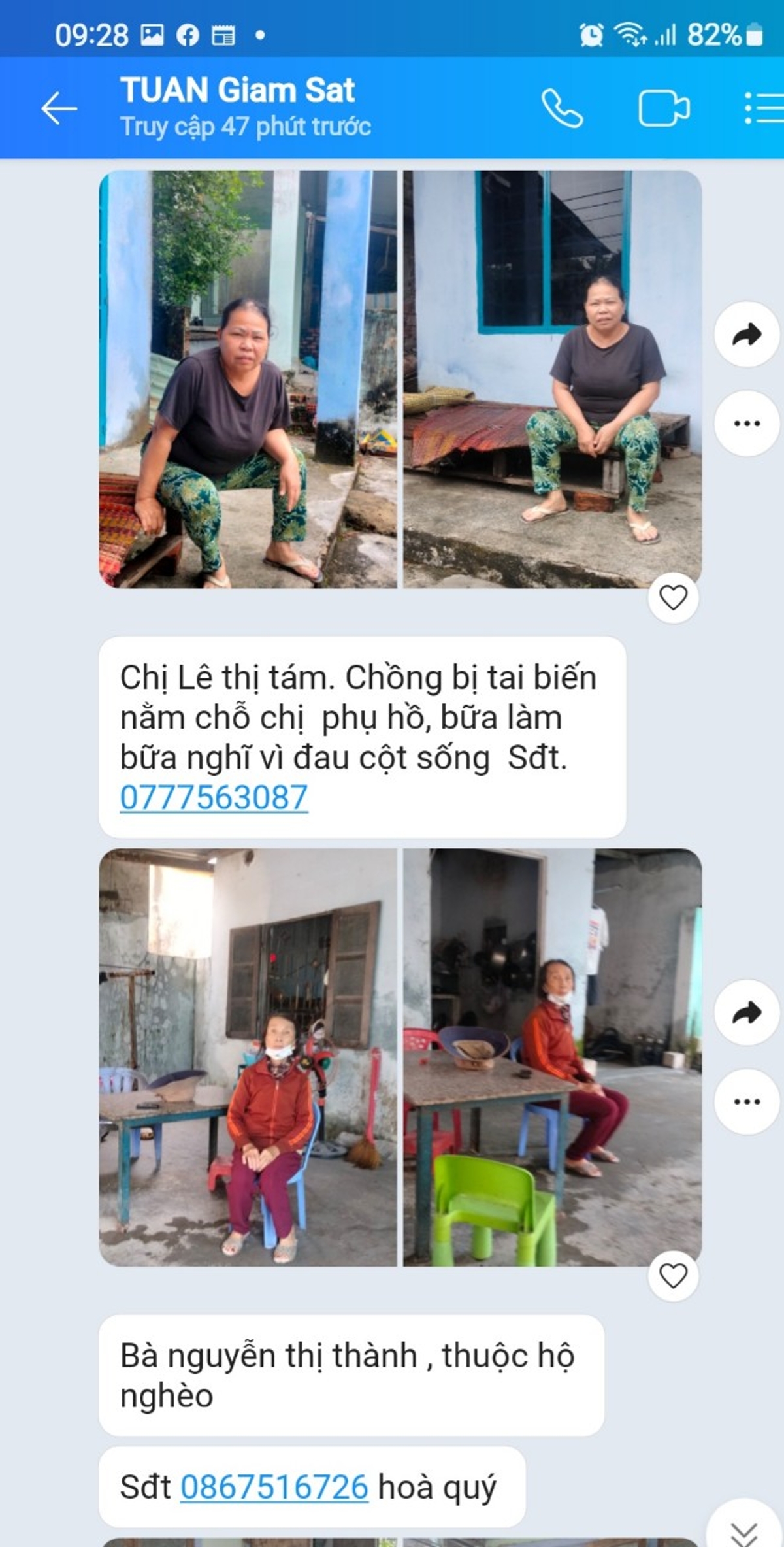Jump to the latest messages
This screenshot has width=784, height=1547.
743,1529
